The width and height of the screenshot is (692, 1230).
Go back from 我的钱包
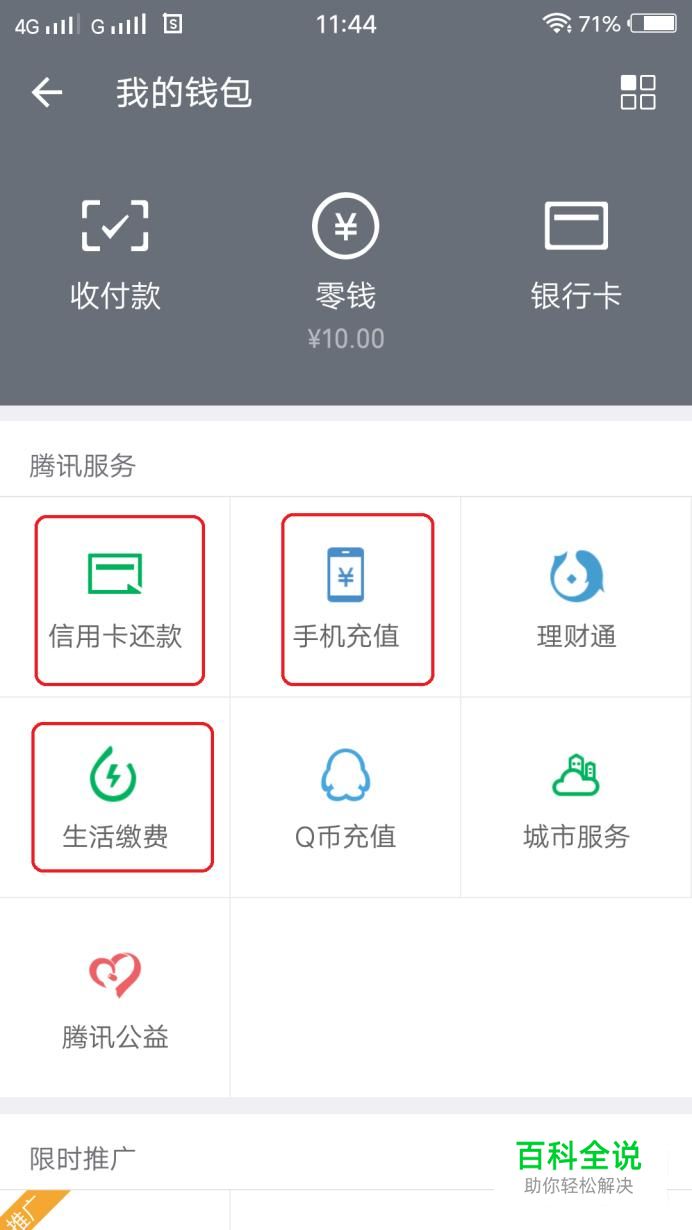(47, 93)
